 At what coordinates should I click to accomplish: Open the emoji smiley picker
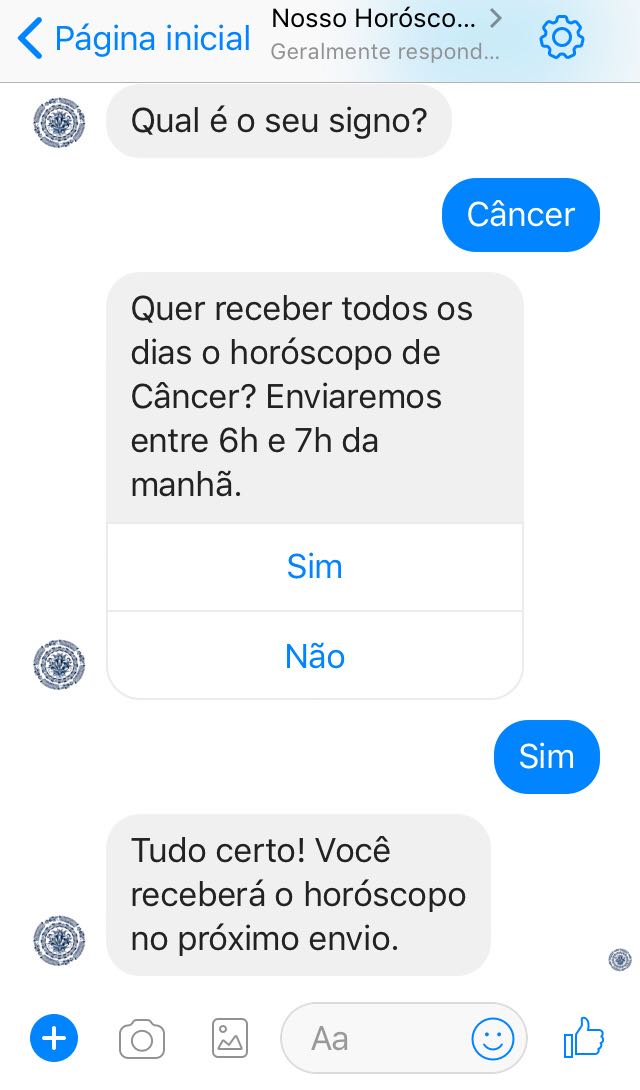(x=493, y=1039)
